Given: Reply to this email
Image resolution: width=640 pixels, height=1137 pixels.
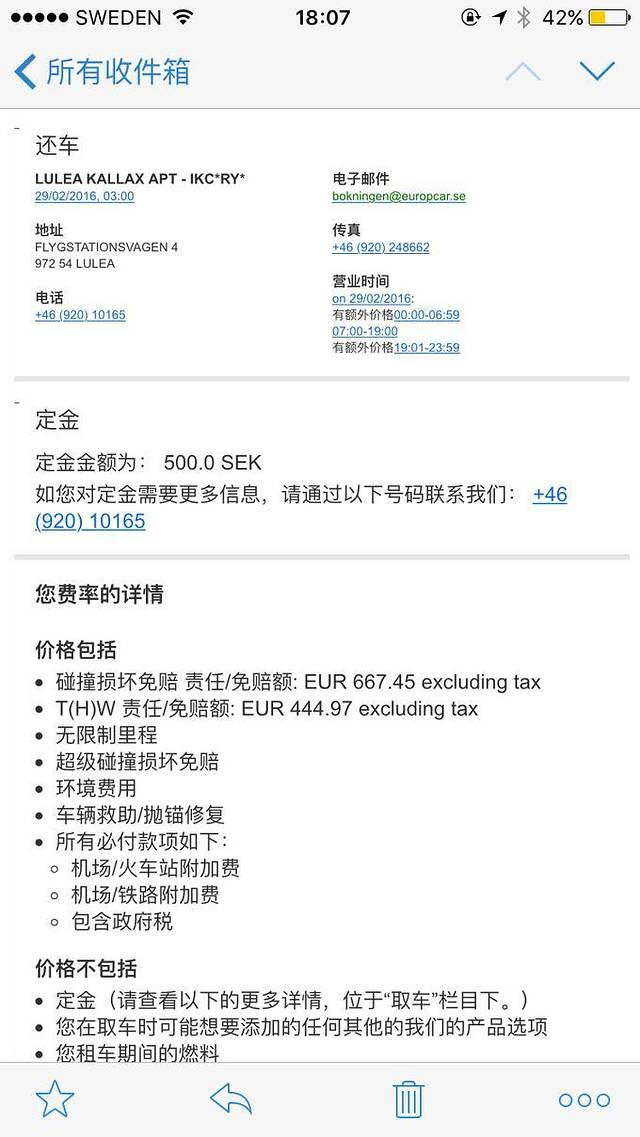Looking at the screenshot, I should coord(231,1099).
